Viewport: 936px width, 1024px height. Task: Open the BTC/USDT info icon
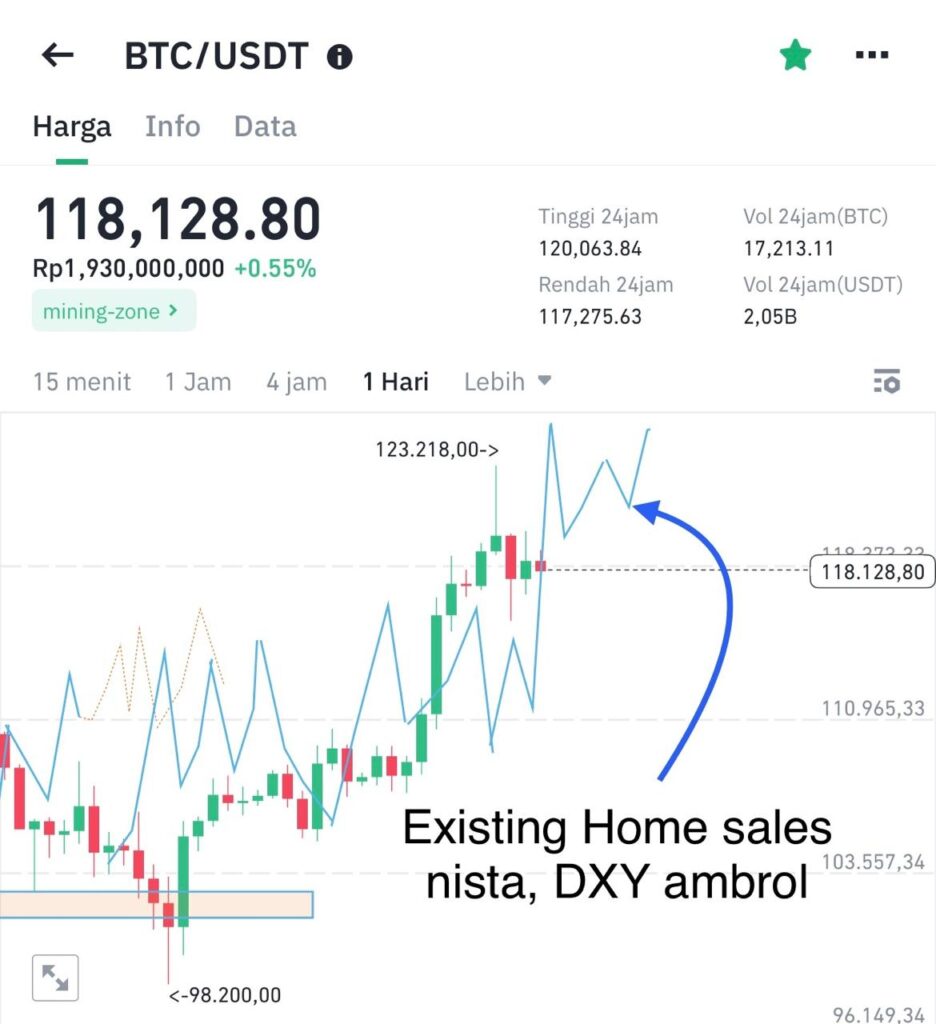pyautogui.click(x=340, y=57)
